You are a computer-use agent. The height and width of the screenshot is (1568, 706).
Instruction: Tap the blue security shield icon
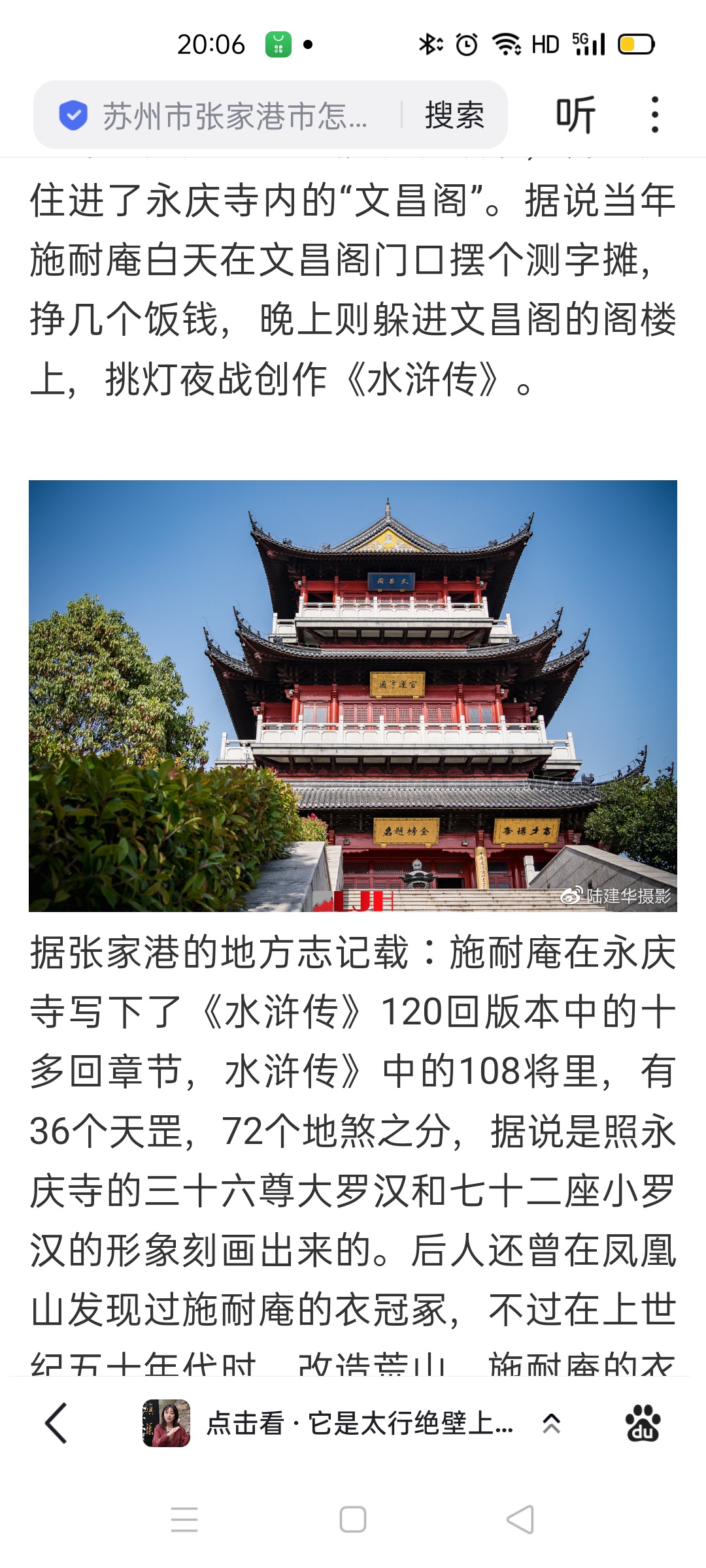[73, 116]
